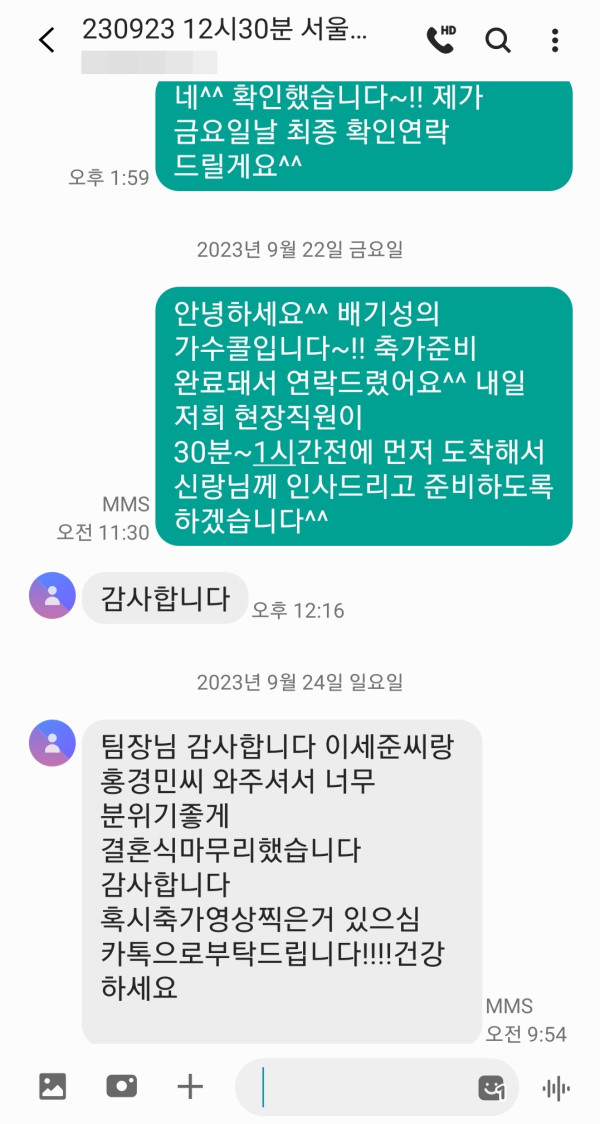Go back to the conversation list
The width and height of the screenshot is (600, 1124).
[46, 40]
